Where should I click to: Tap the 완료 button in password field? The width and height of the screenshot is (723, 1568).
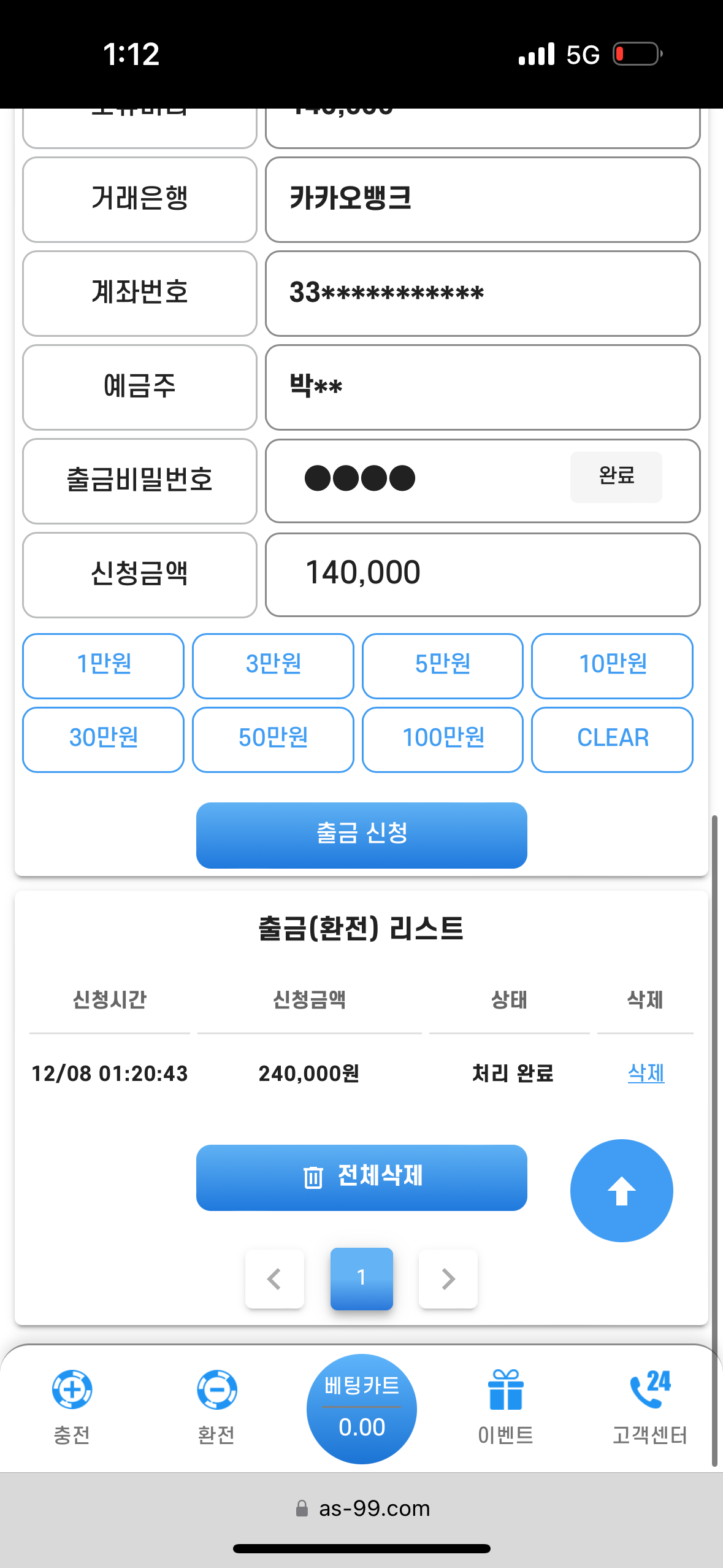point(616,477)
